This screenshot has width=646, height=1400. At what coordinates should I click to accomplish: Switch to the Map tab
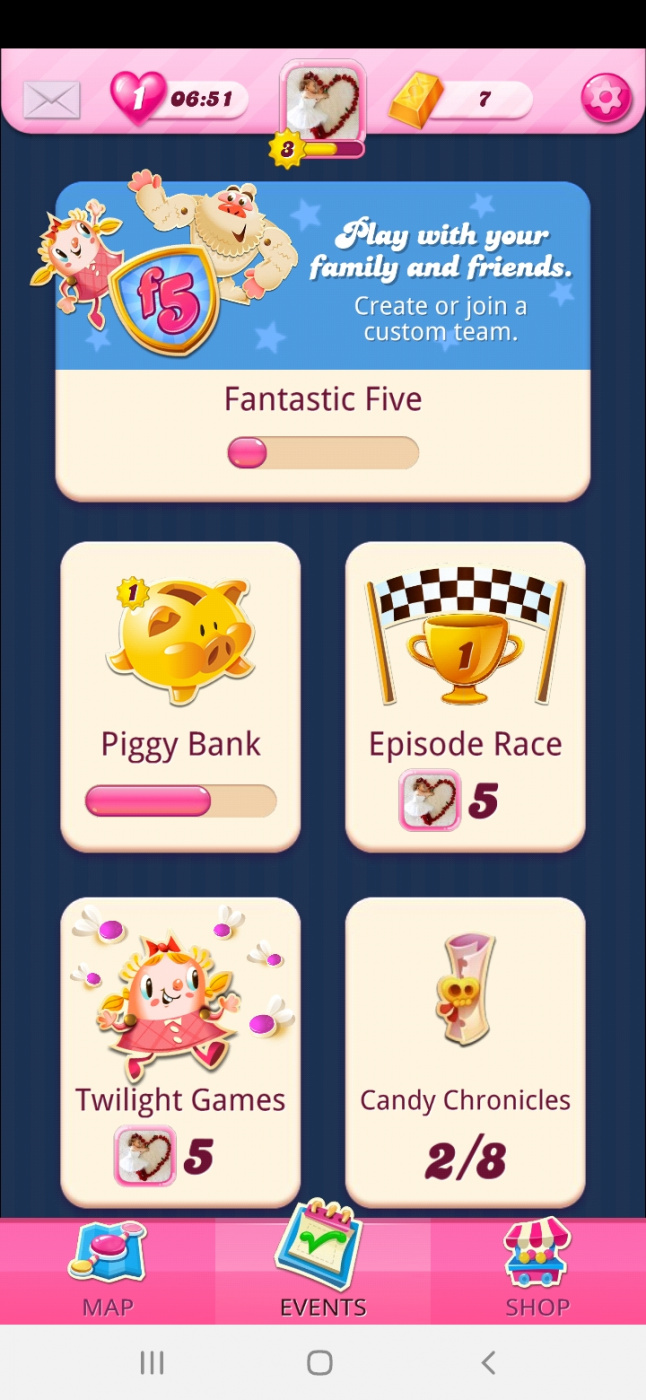tap(107, 1270)
